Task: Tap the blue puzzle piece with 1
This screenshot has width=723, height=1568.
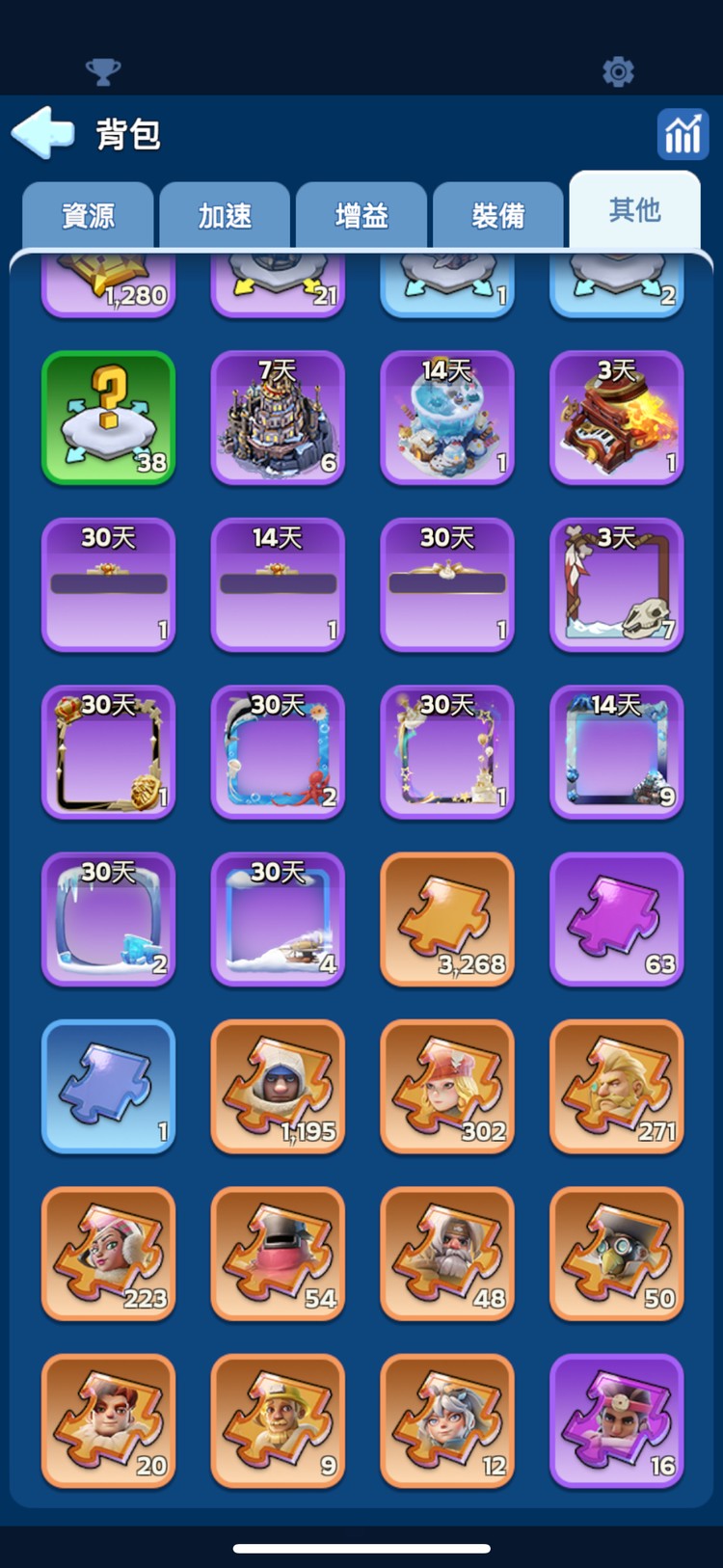Action: (x=108, y=1087)
